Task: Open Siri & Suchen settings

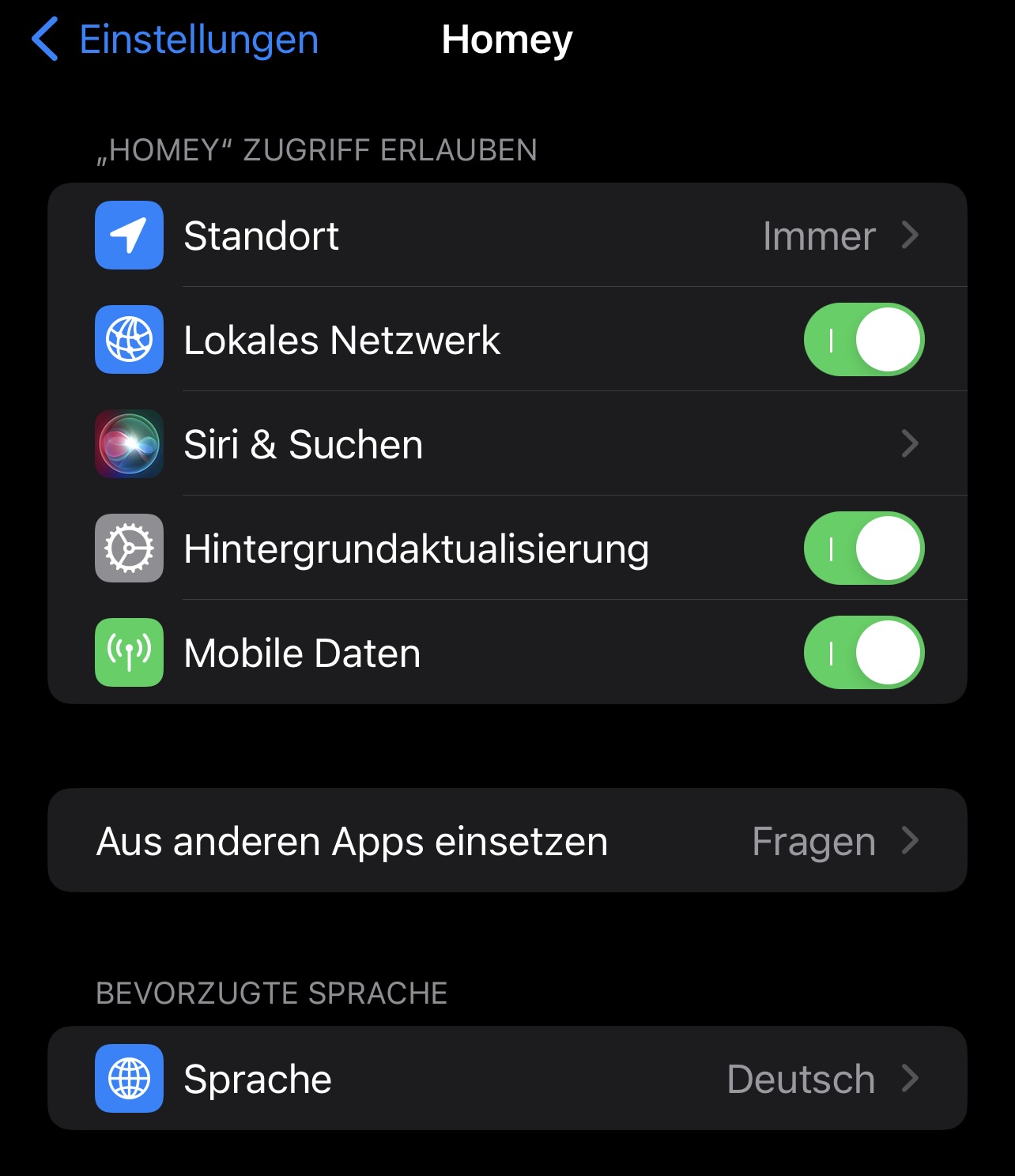Action: coord(507,444)
